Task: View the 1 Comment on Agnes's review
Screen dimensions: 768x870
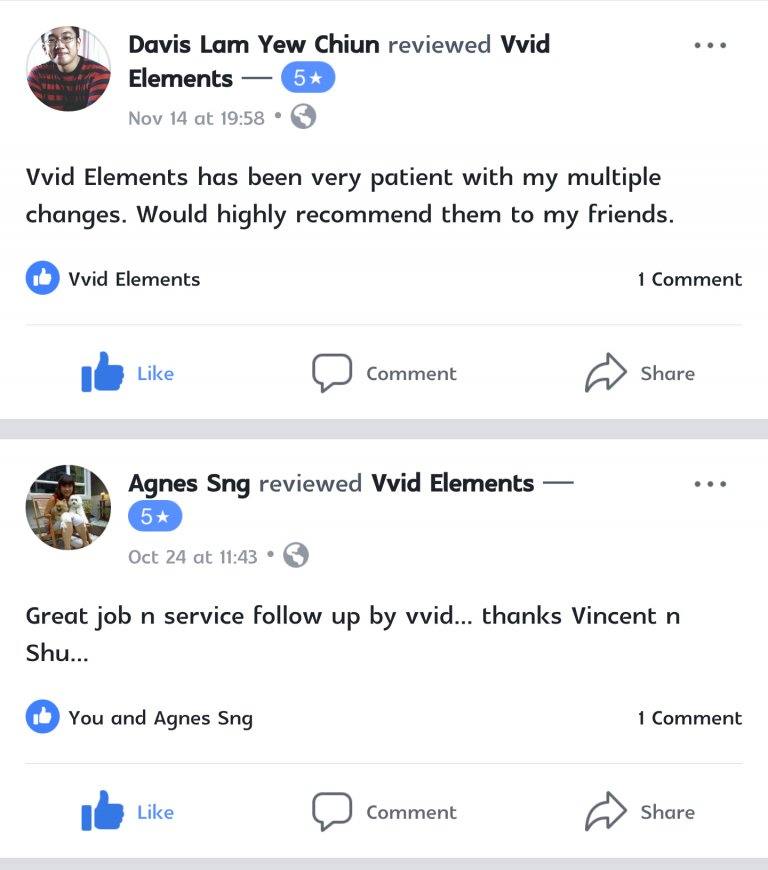Action: (x=689, y=718)
